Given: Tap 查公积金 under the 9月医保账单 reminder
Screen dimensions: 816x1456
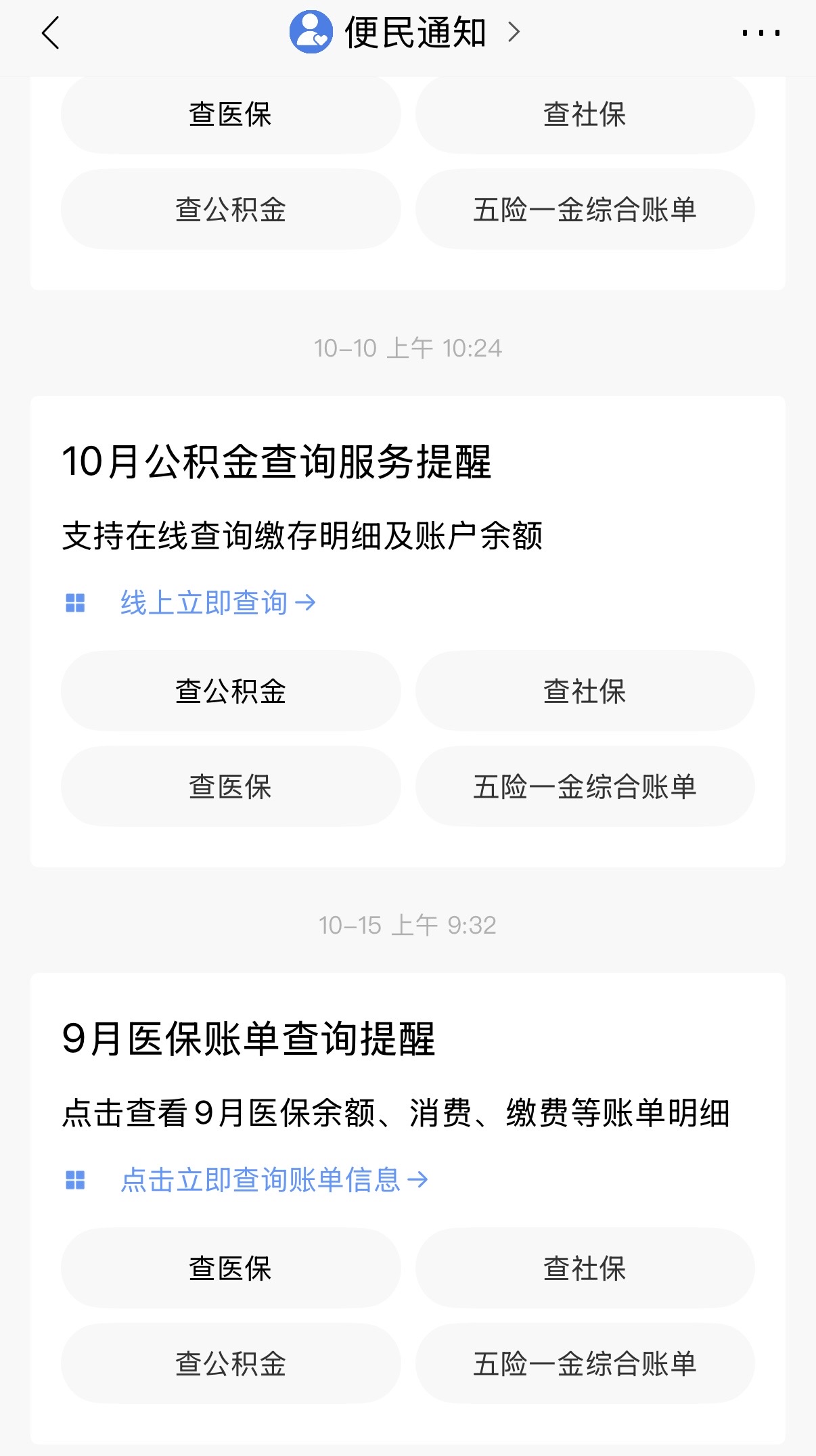Looking at the screenshot, I should tap(231, 1363).
